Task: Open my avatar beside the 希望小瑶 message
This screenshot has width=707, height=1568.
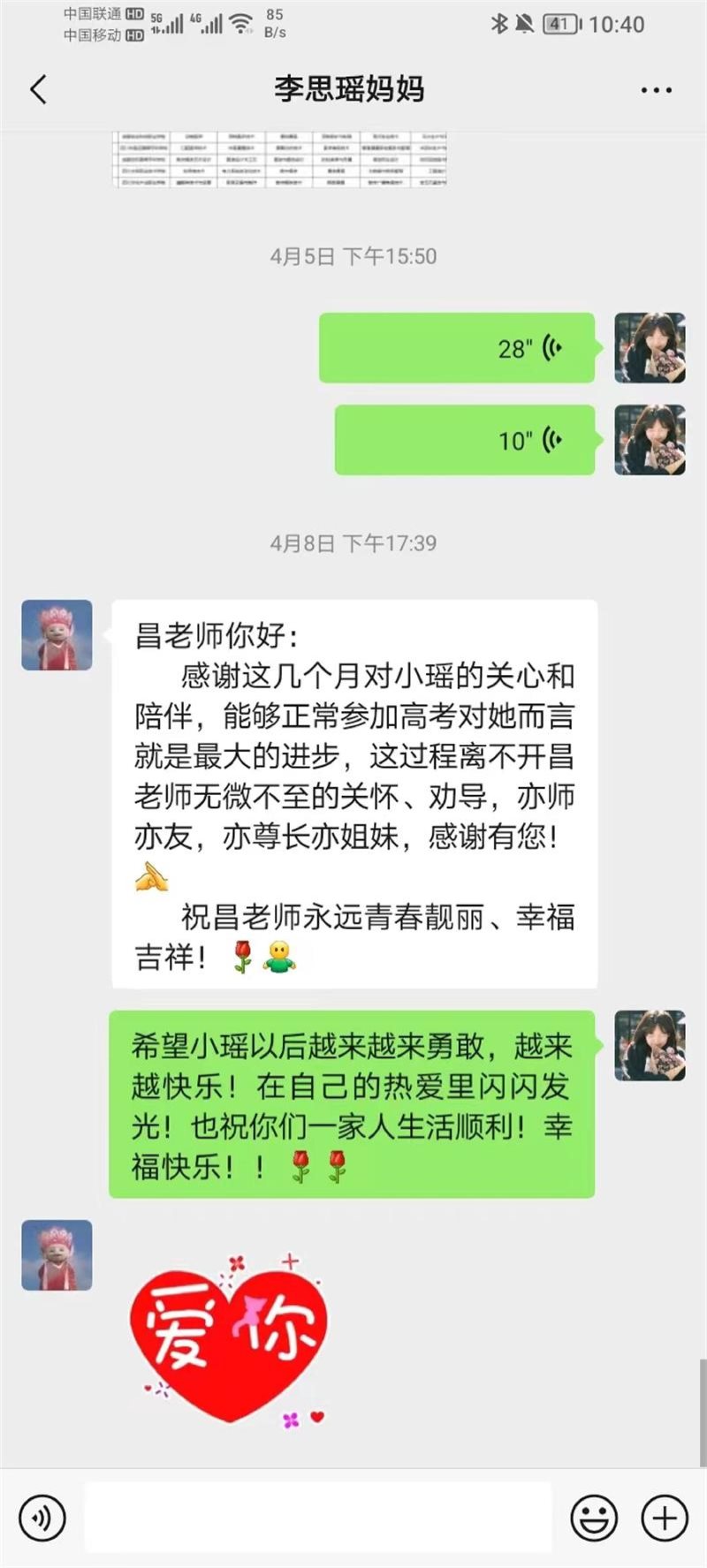Action: [x=650, y=1045]
